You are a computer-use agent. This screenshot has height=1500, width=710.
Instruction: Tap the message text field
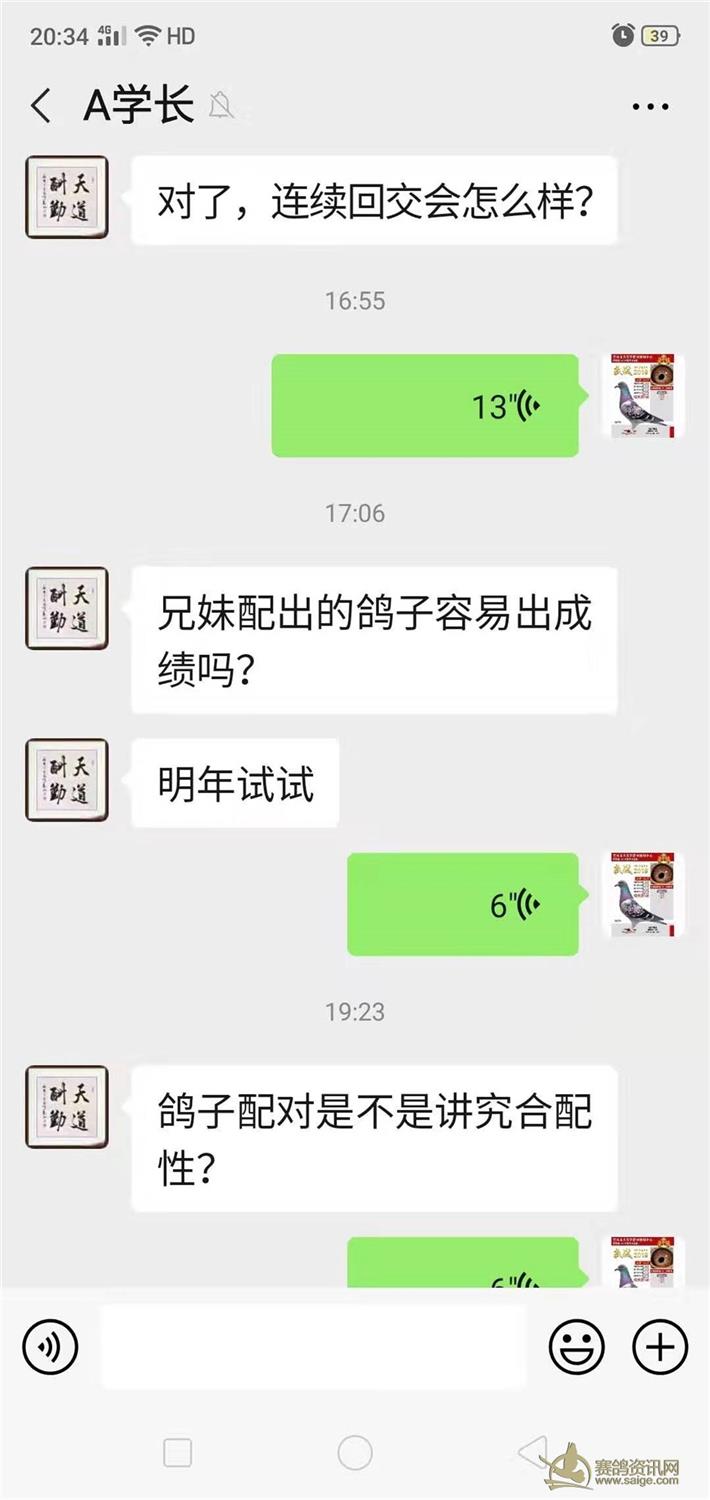click(312, 1346)
